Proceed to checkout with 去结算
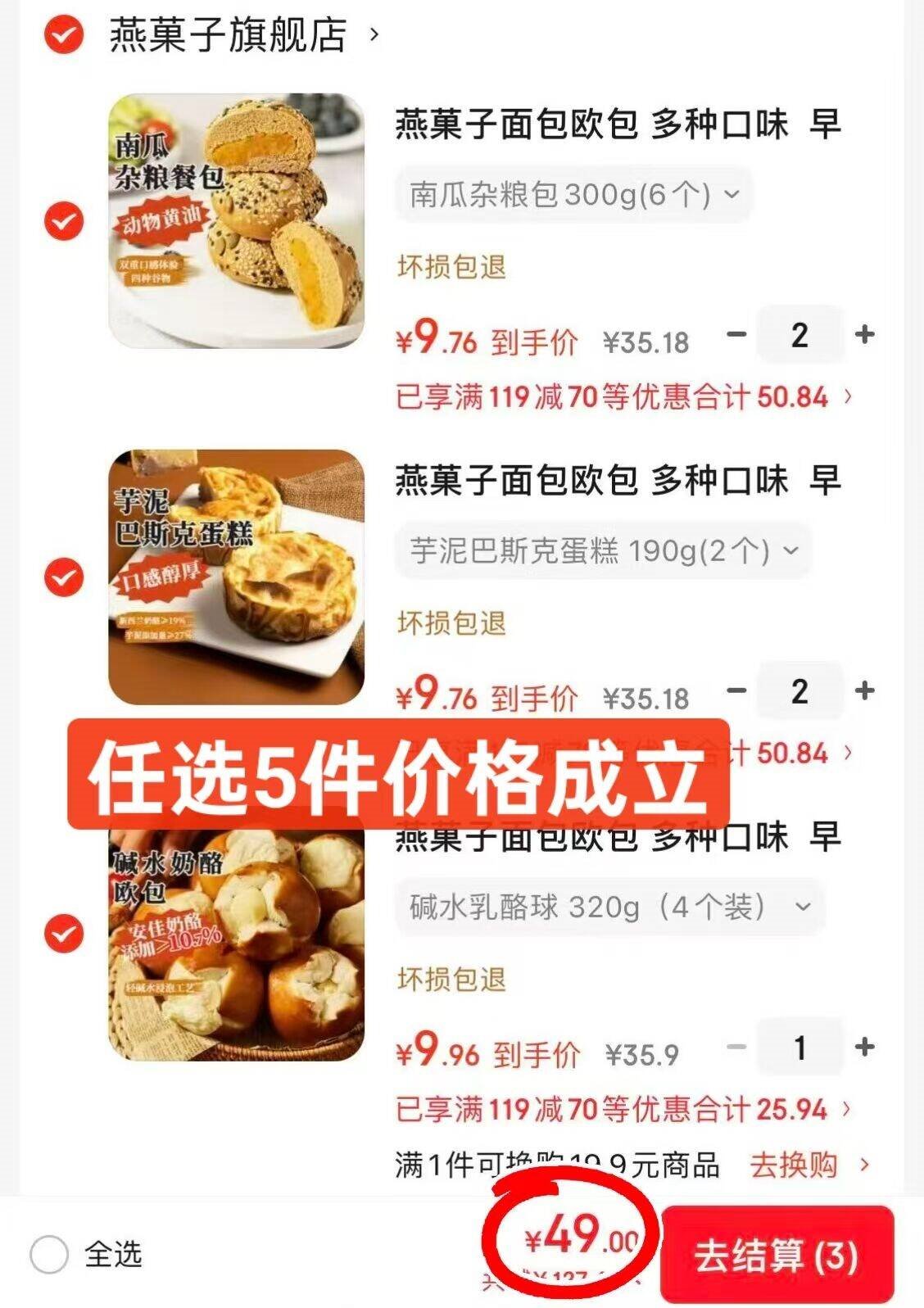The width and height of the screenshot is (924, 1308). tap(777, 1256)
